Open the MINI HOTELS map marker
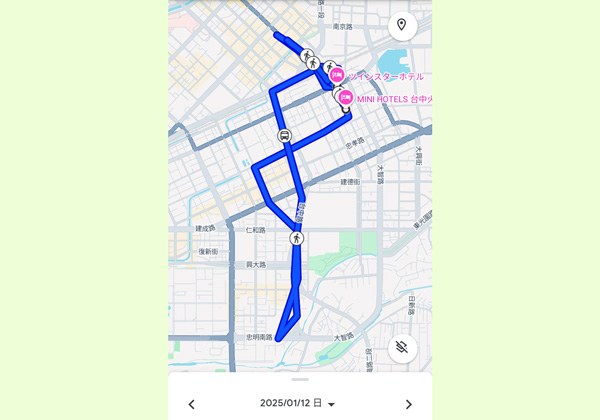Image resolution: width=600 pixels, height=420 pixels. 346,98
